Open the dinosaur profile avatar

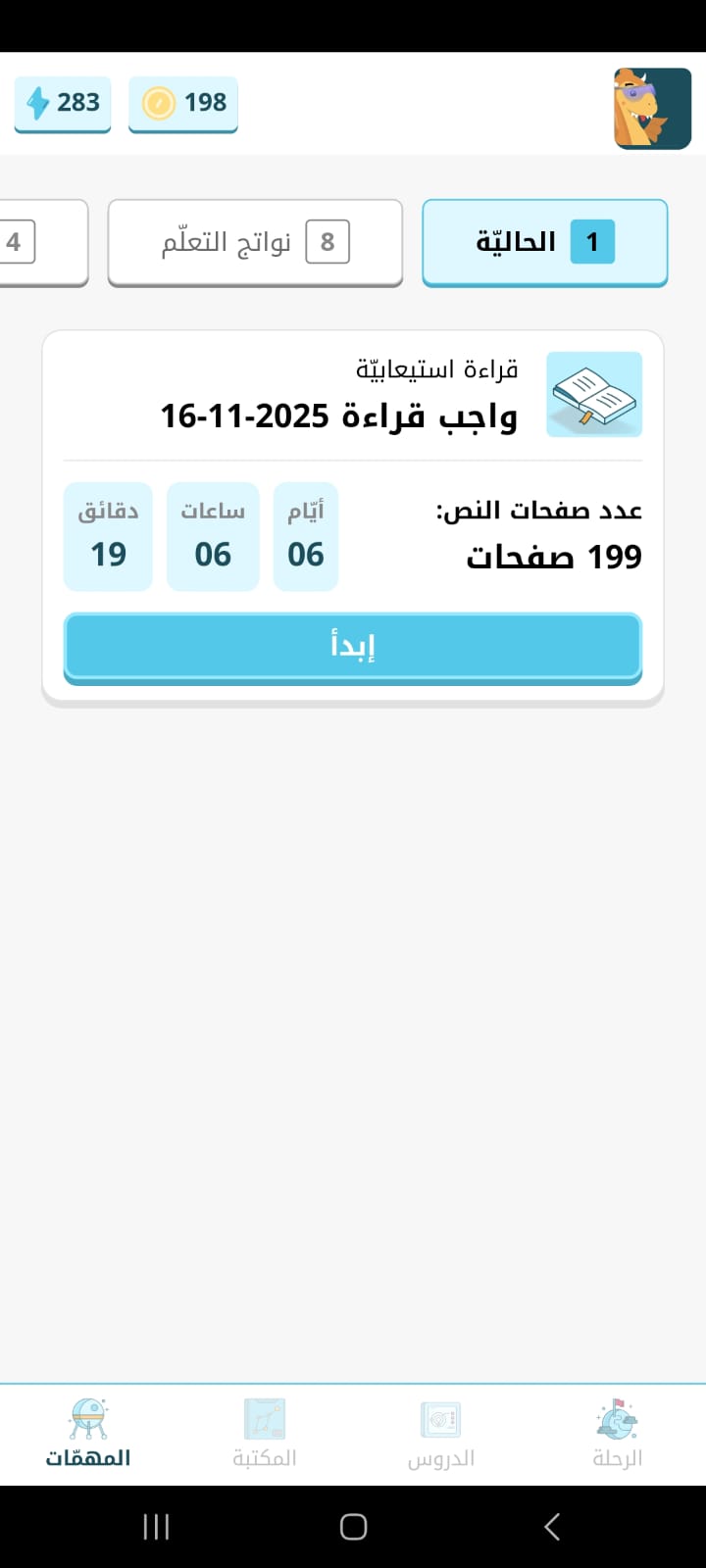tap(652, 108)
